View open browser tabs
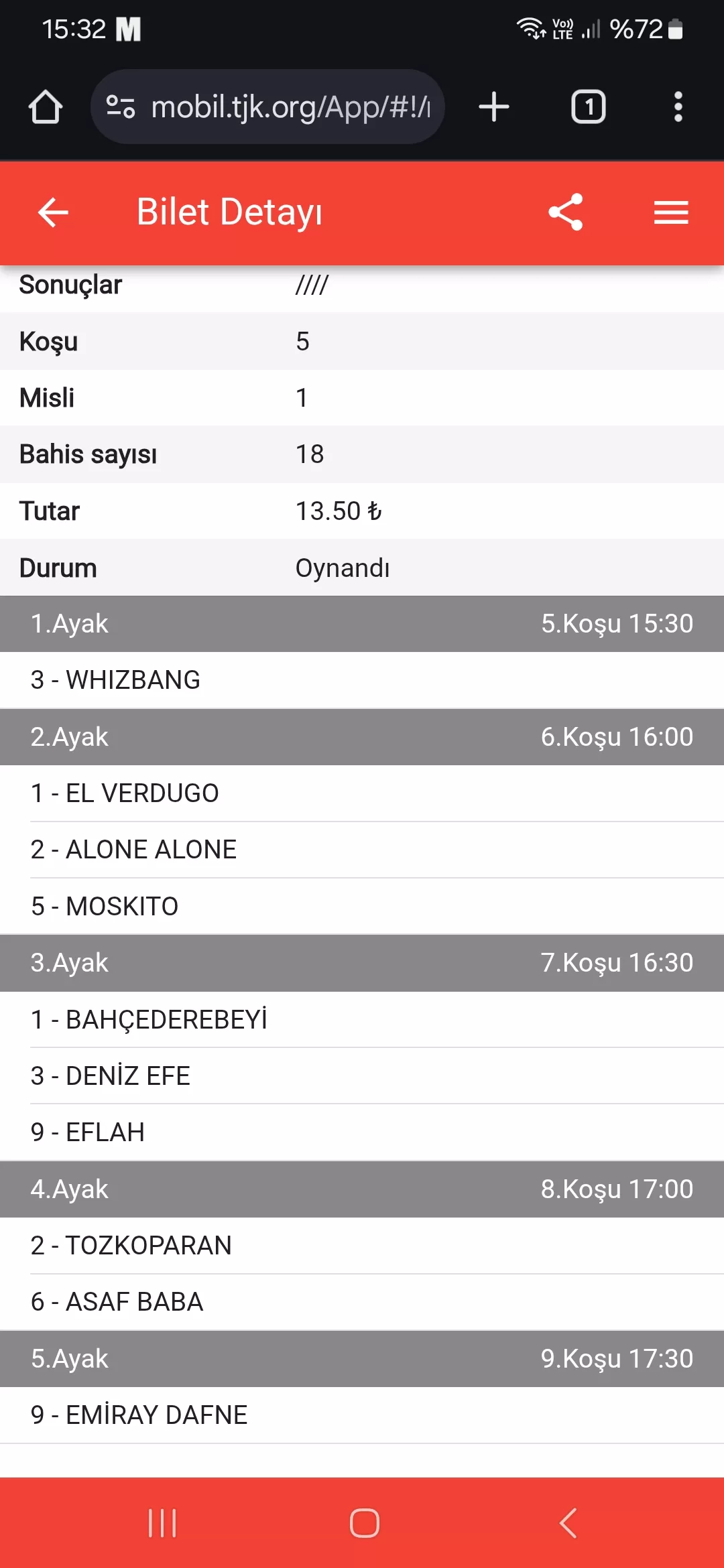Screen dimensions: 724x1568 coord(588,107)
